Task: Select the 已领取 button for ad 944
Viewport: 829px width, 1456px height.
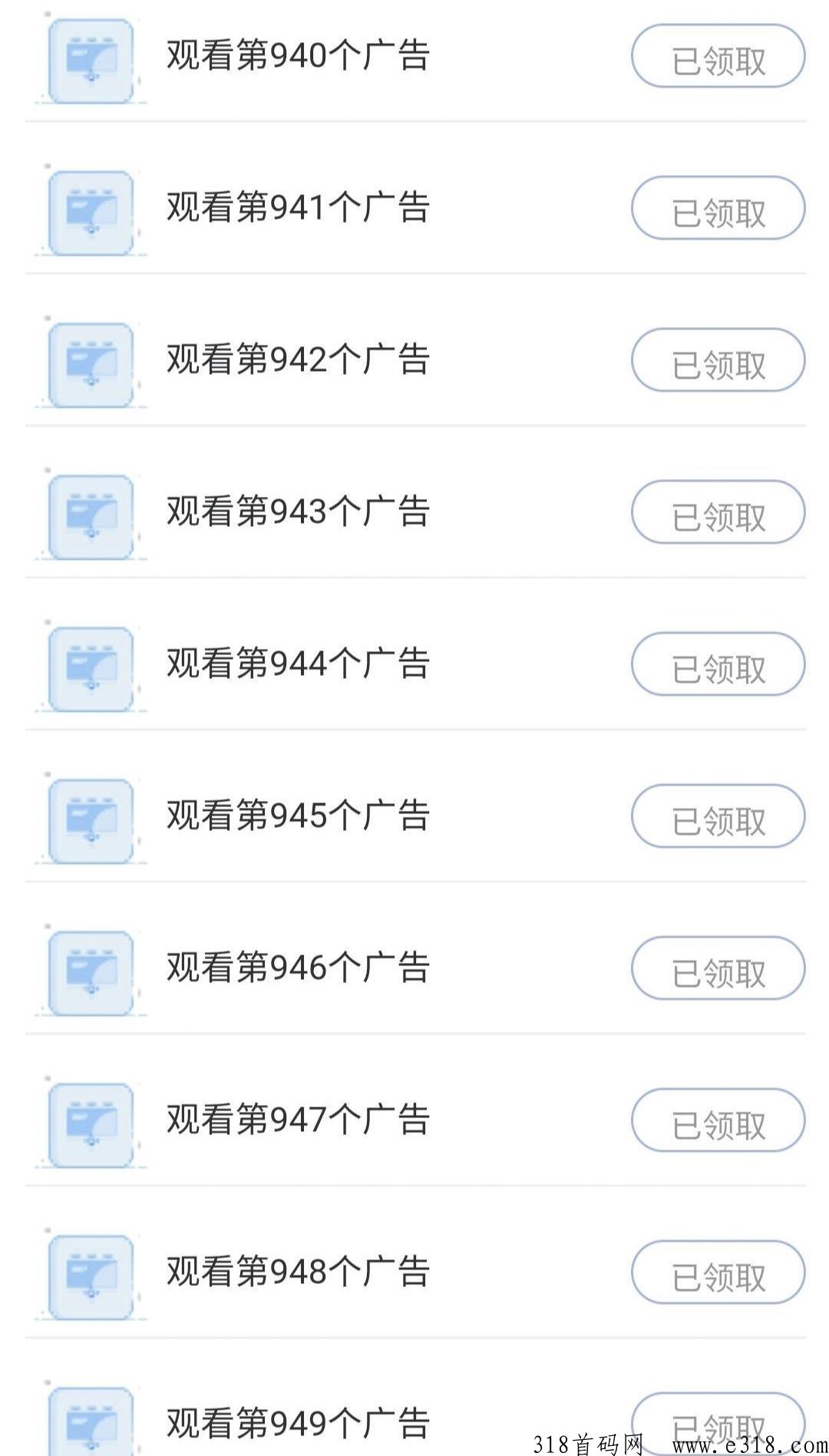Action: tap(718, 664)
